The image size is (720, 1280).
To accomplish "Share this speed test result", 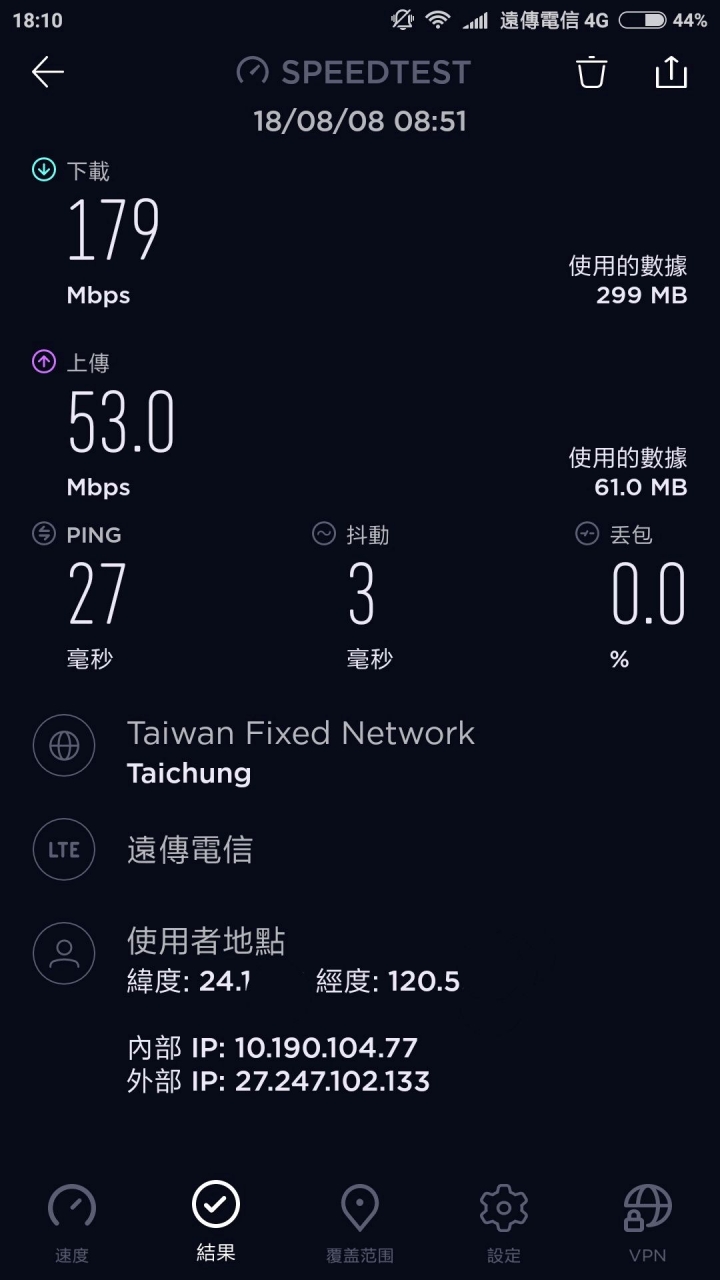I will (671, 72).
